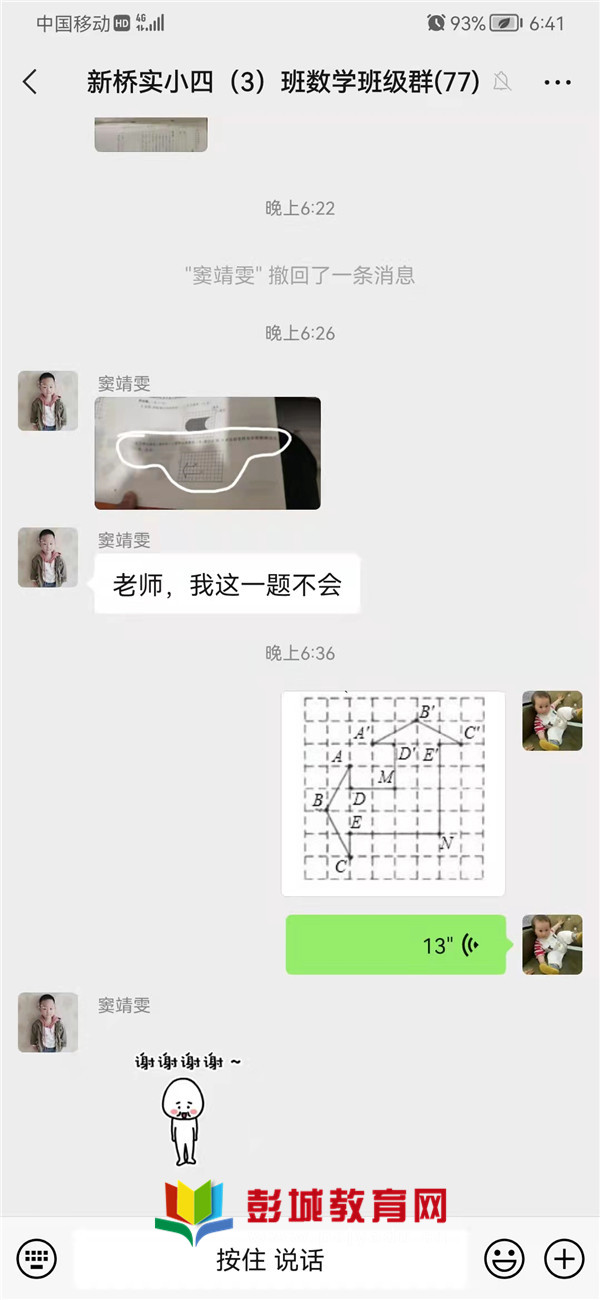
Task: Tap the 按住 说话 hold-to-talk button
Action: [270, 1259]
